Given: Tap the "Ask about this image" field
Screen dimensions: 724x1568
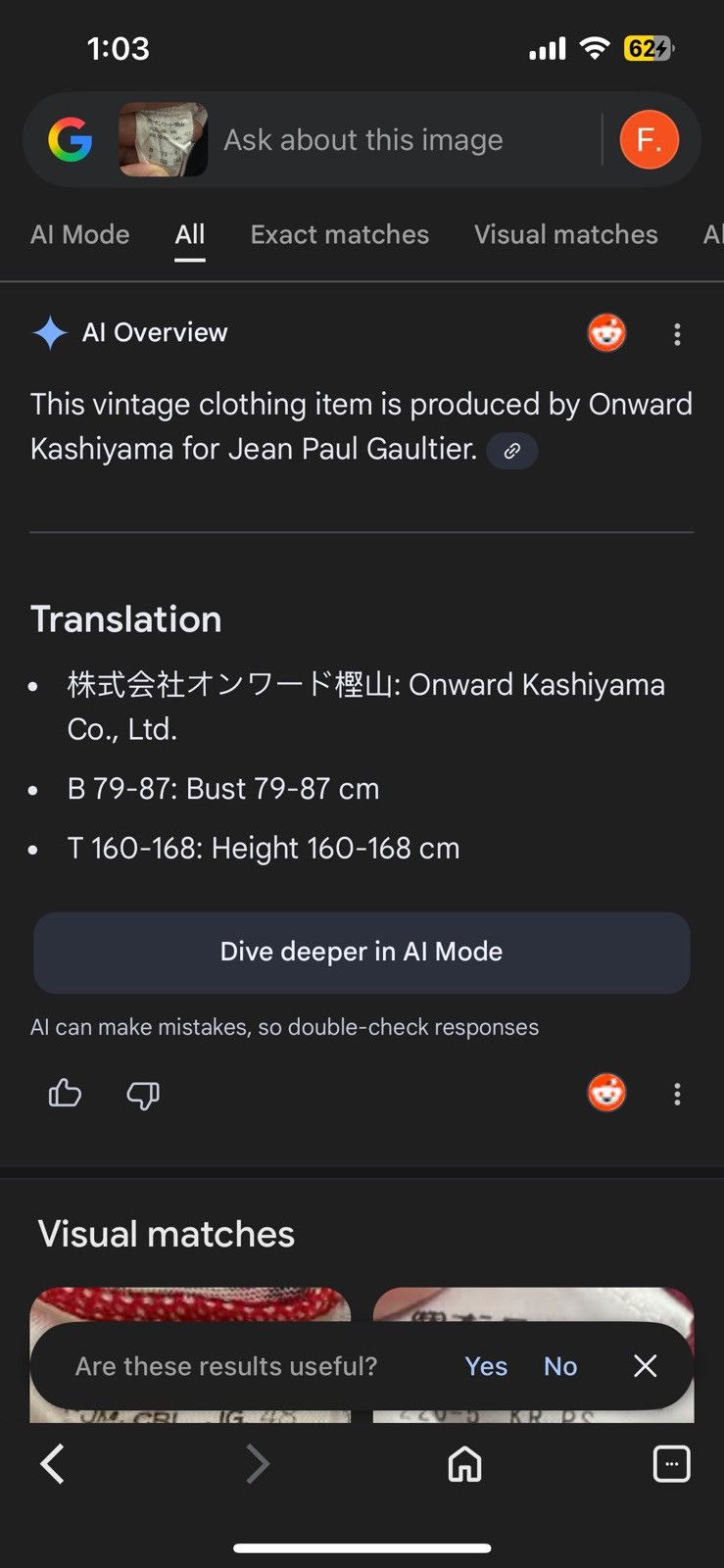Looking at the screenshot, I should [x=362, y=140].
